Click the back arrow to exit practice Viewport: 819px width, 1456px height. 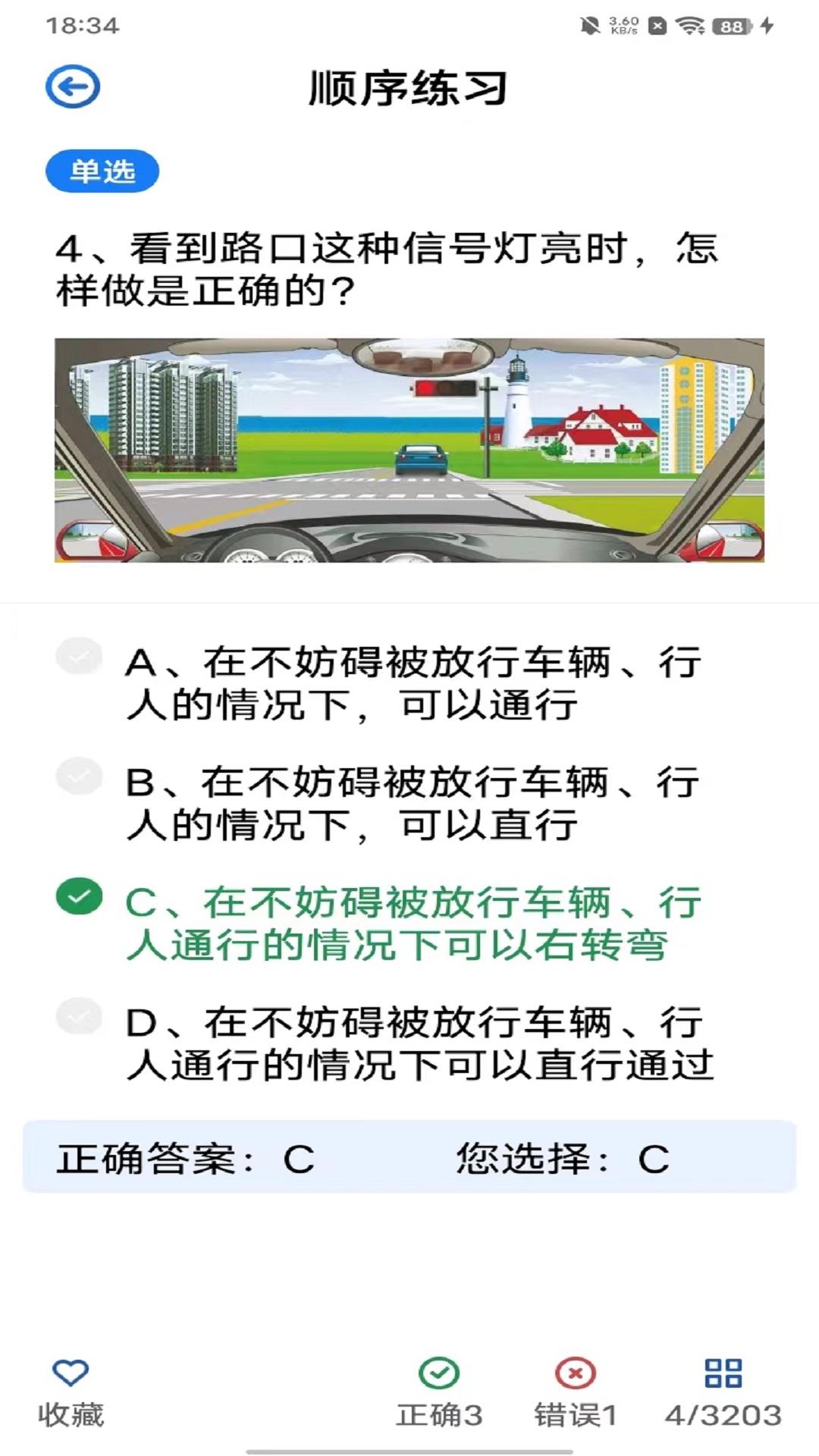[74, 86]
